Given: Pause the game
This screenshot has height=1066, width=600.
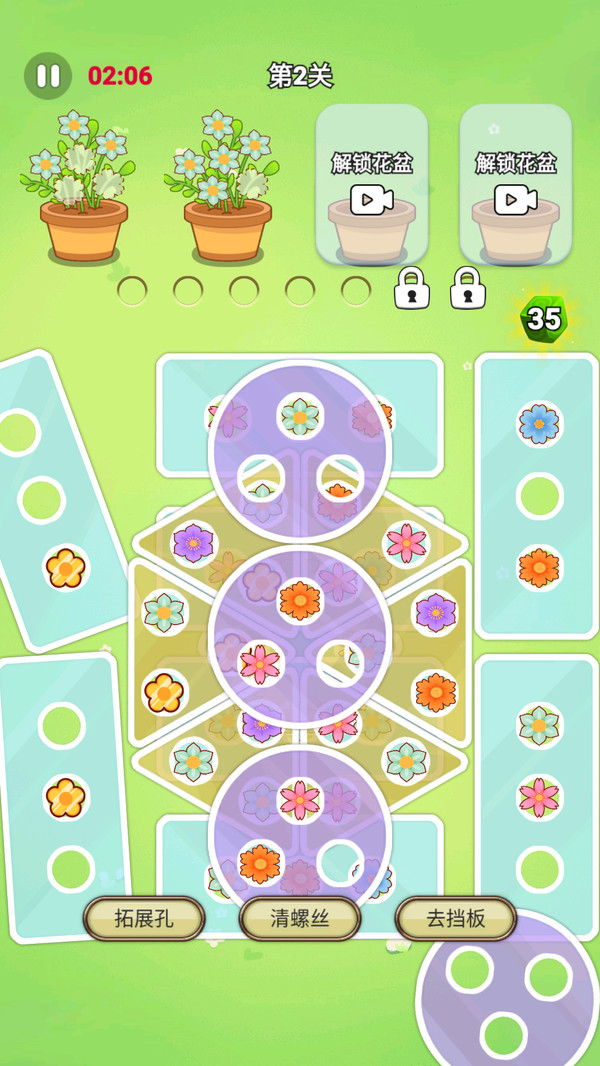Looking at the screenshot, I should (48, 76).
